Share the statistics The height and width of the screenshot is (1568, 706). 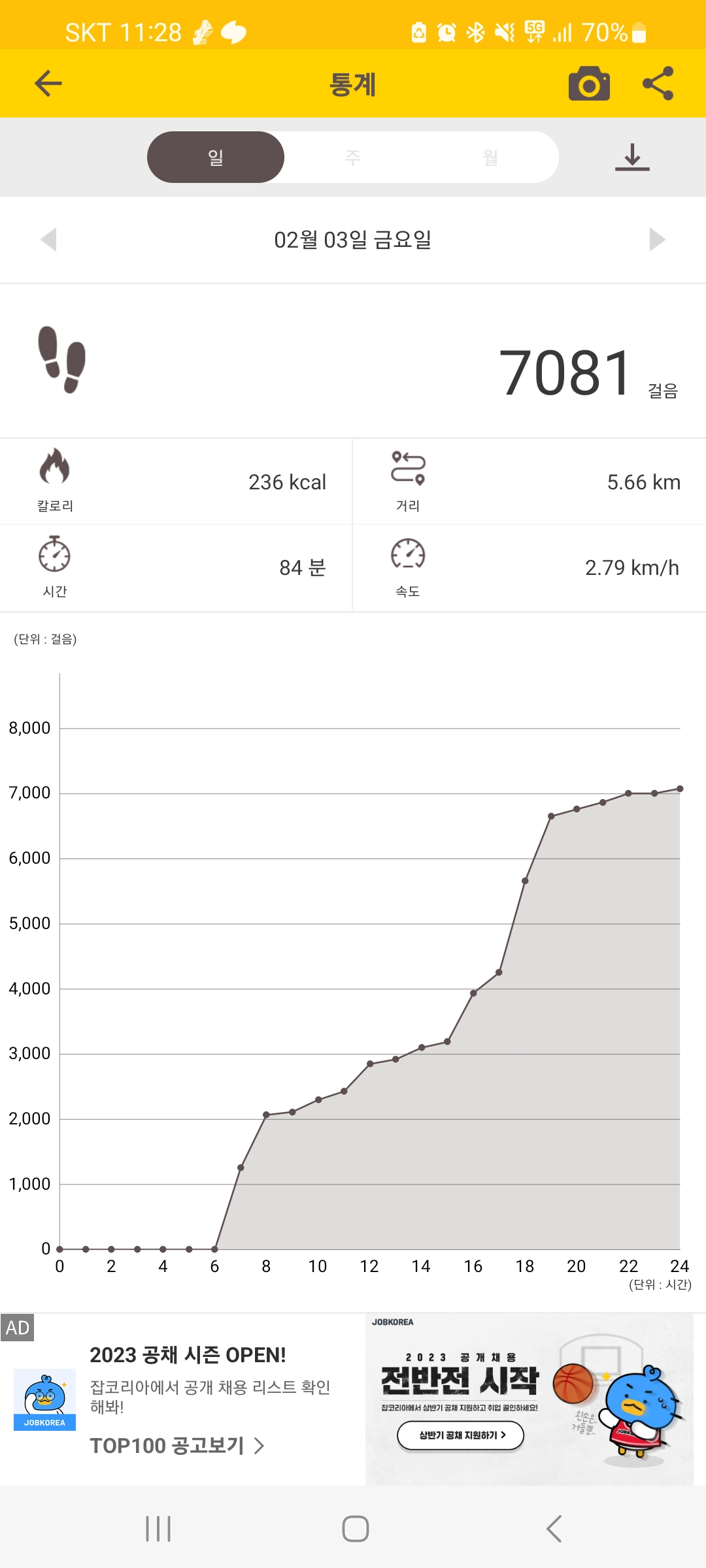point(658,84)
